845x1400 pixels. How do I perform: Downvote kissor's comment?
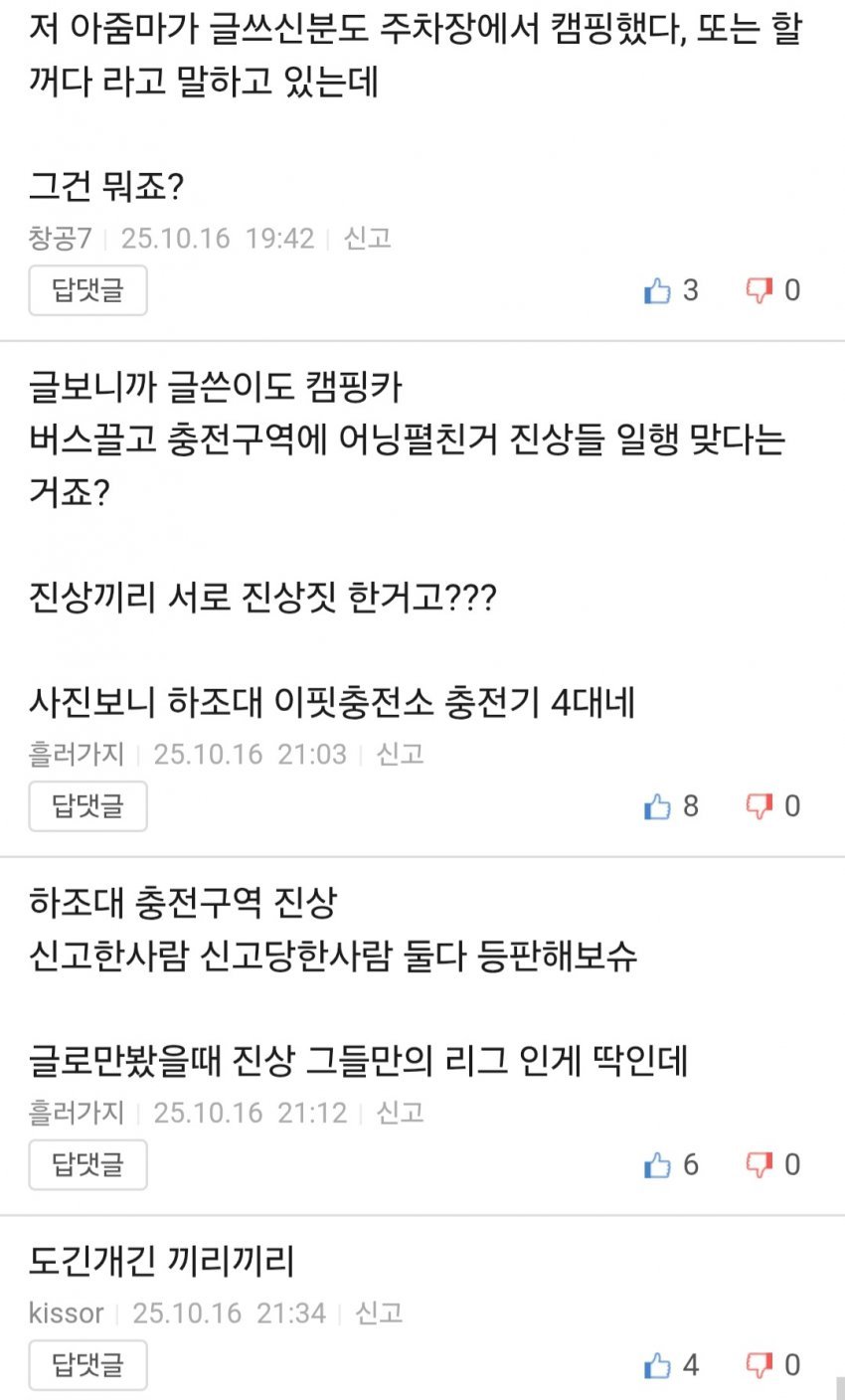pos(760,1365)
